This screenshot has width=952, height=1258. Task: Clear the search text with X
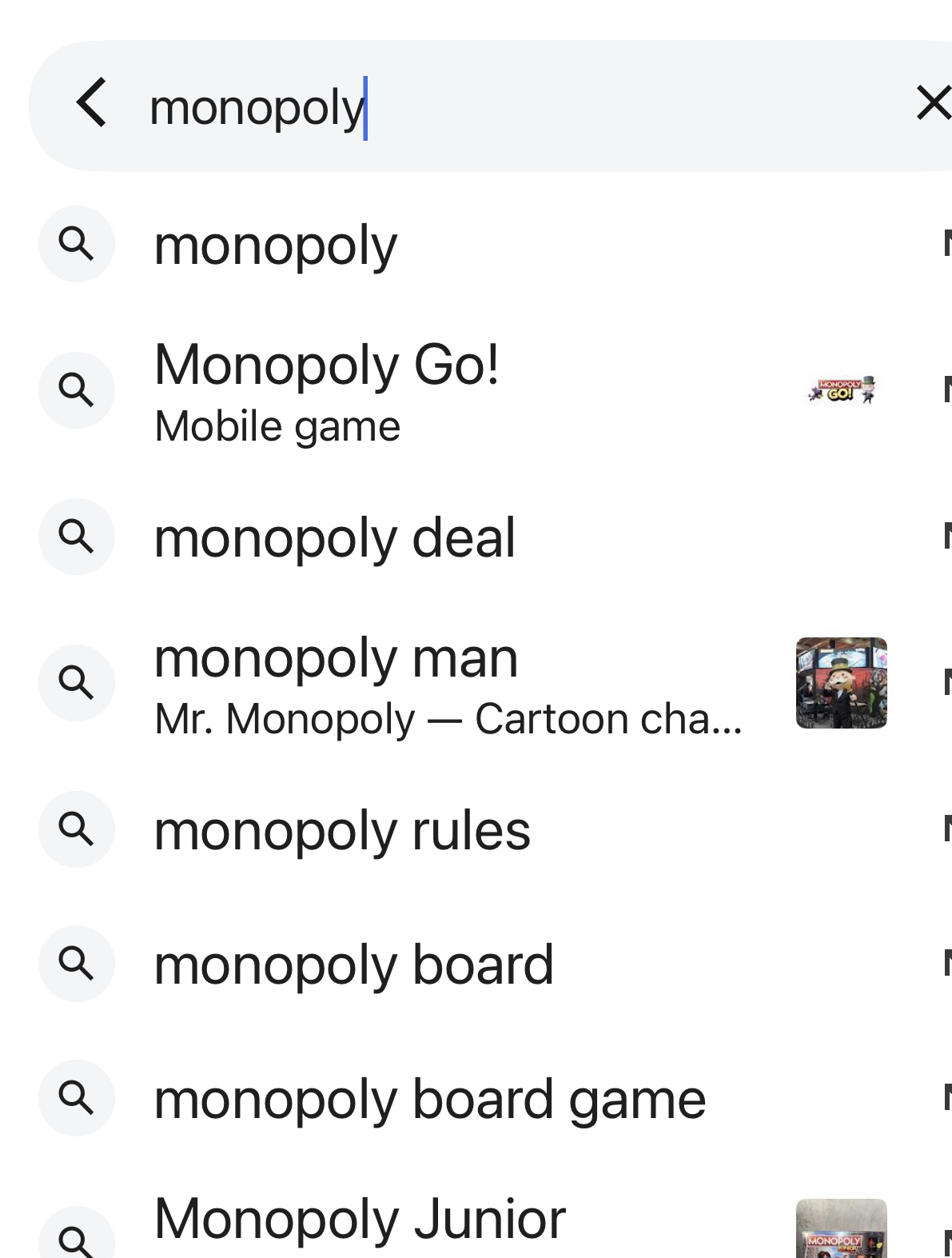(932, 104)
